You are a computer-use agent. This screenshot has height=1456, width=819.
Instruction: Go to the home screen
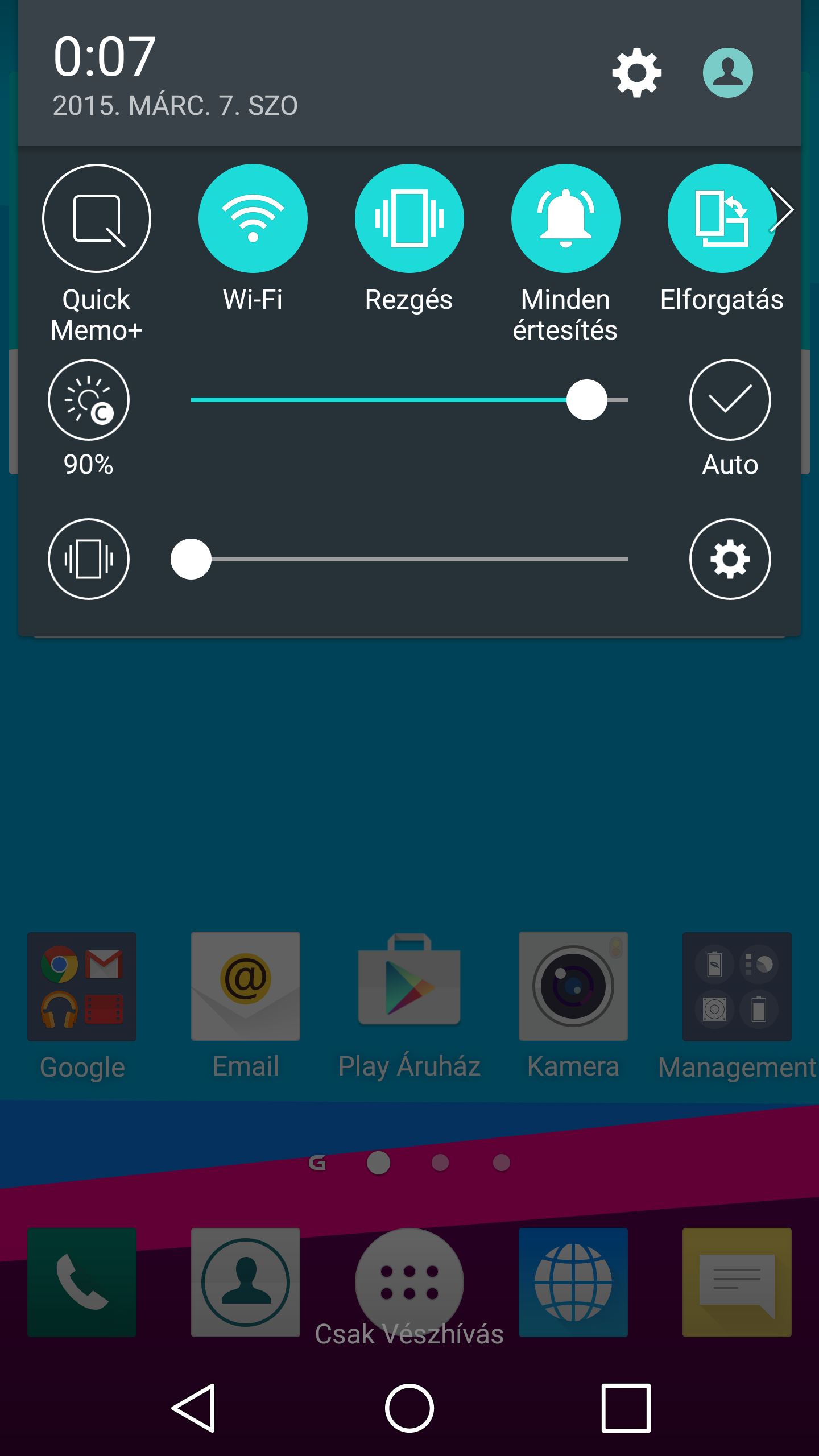click(x=409, y=1408)
